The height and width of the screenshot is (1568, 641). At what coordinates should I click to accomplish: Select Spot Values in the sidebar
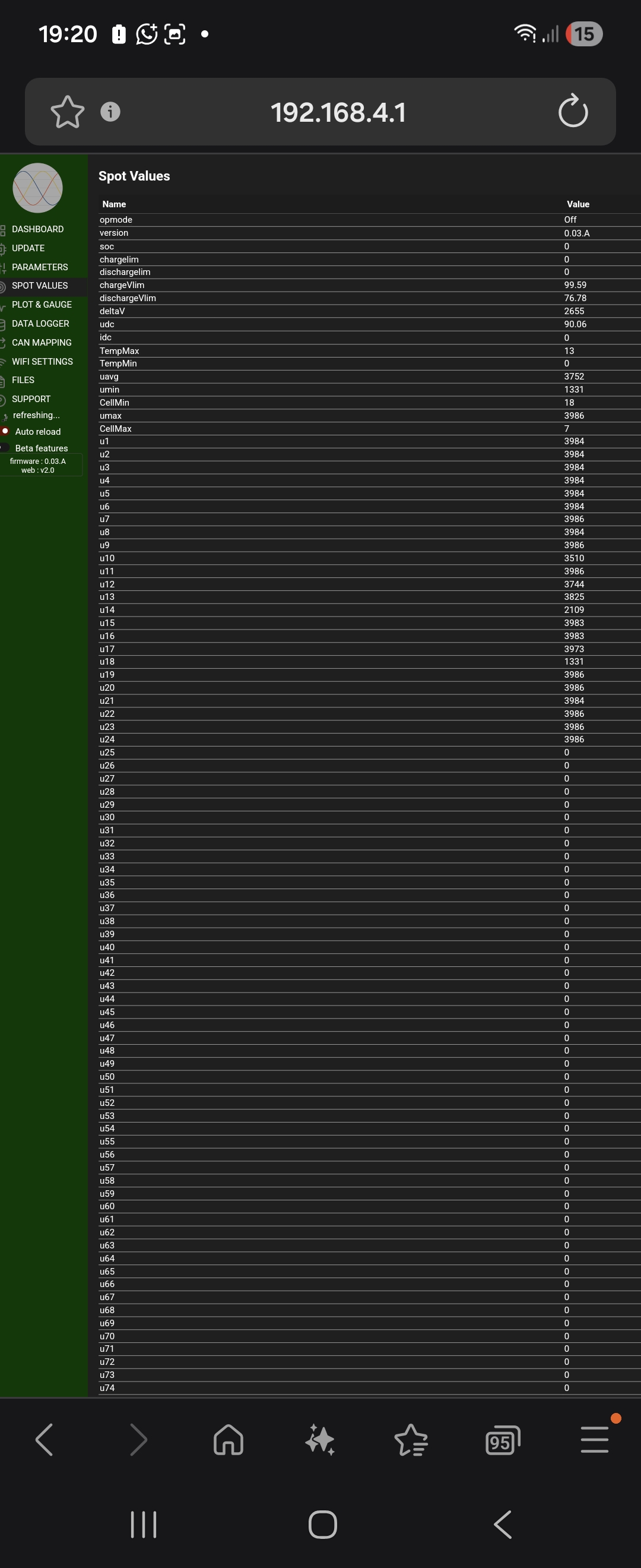(x=40, y=286)
